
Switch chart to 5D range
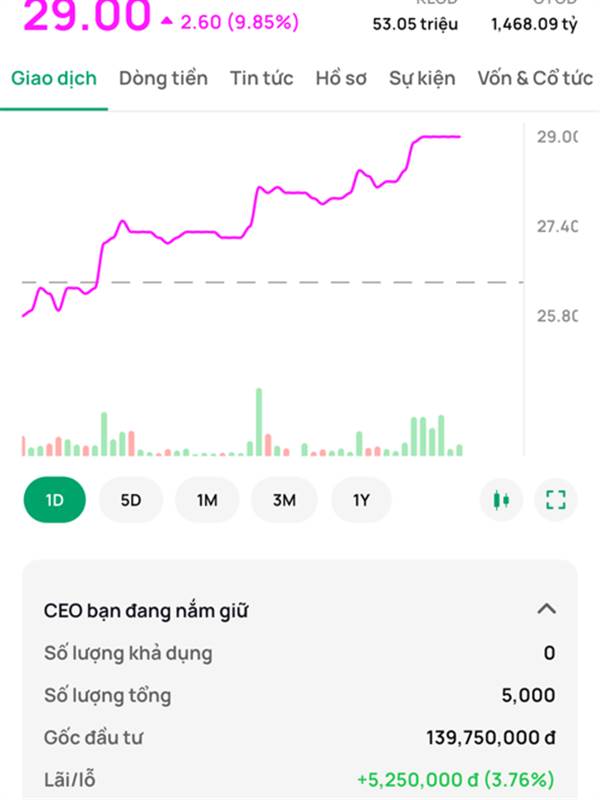coord(131,500)
